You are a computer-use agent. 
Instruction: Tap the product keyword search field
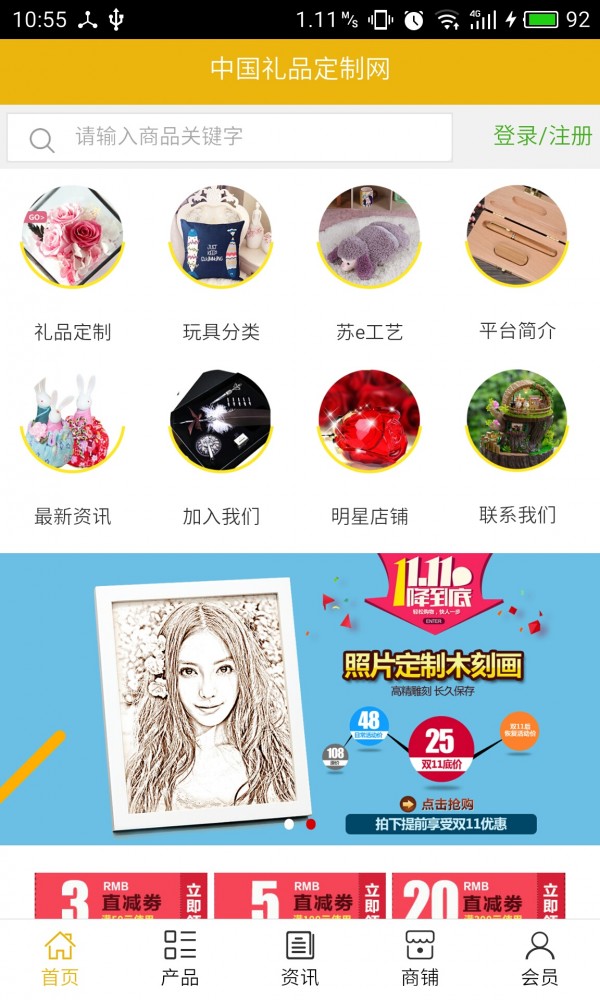coord(230,137)
